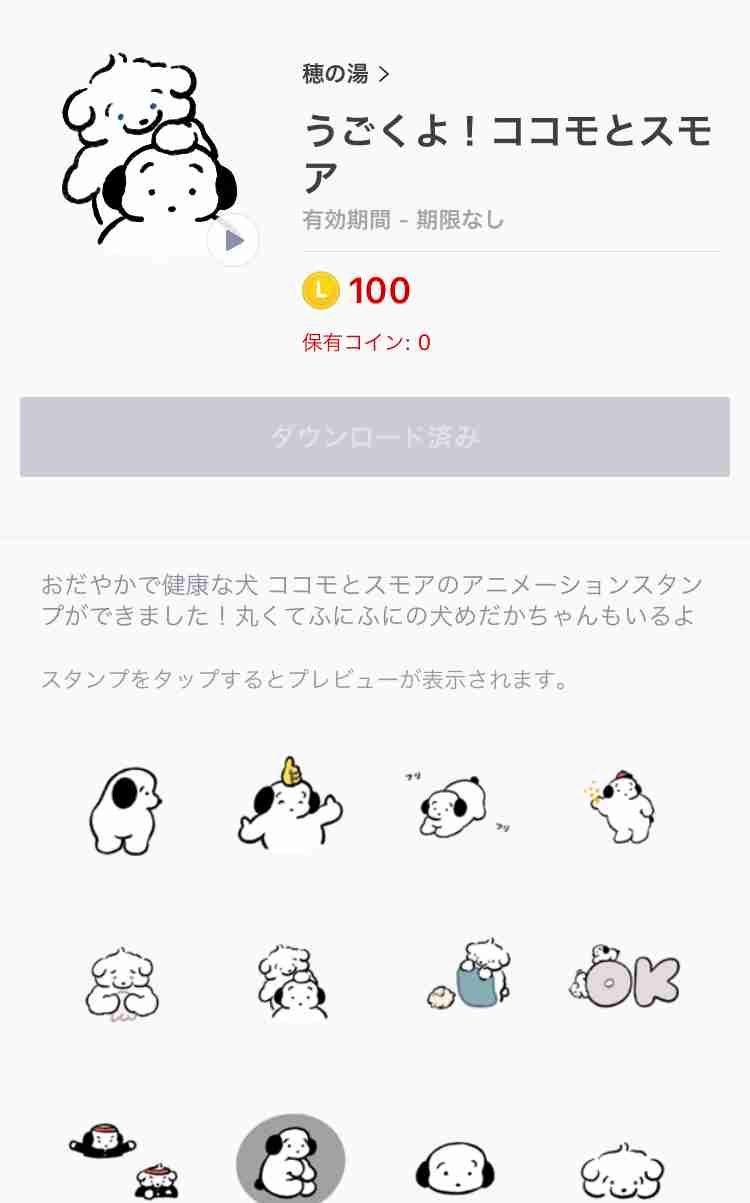Preview the dog facing right sticker
This screenshot has height=1203, width=750.
click(125, 809)
